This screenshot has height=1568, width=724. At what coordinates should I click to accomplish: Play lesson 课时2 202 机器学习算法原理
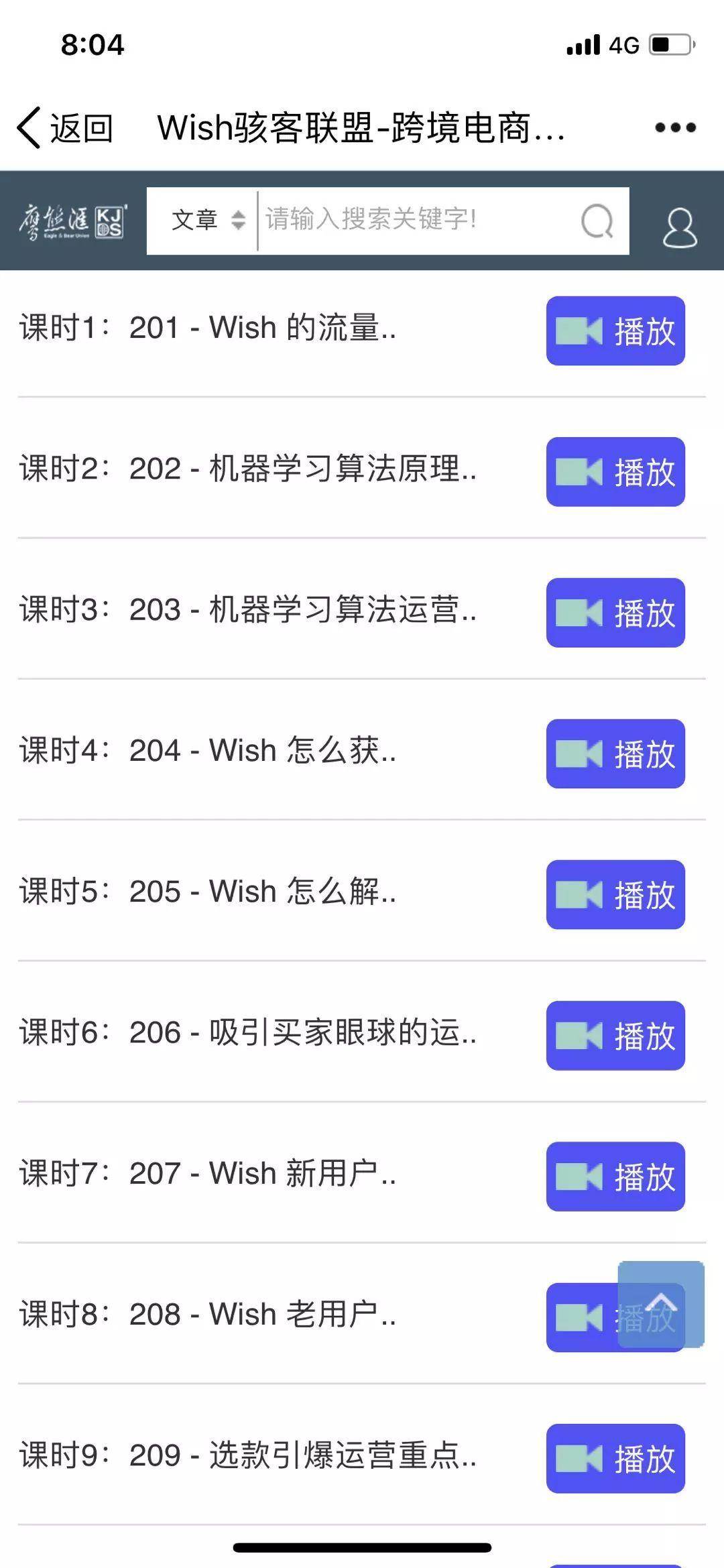615,472
